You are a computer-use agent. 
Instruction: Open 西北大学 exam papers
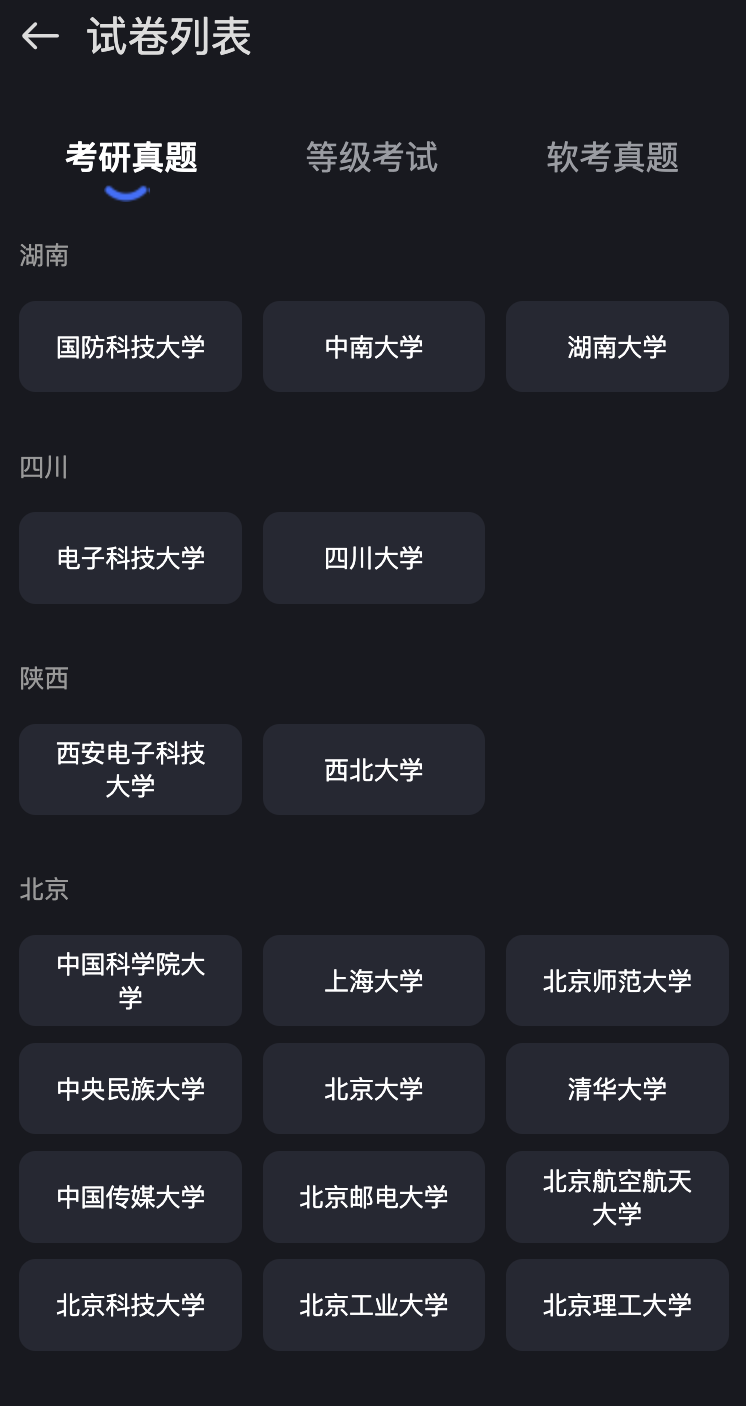tap(374, 769)
